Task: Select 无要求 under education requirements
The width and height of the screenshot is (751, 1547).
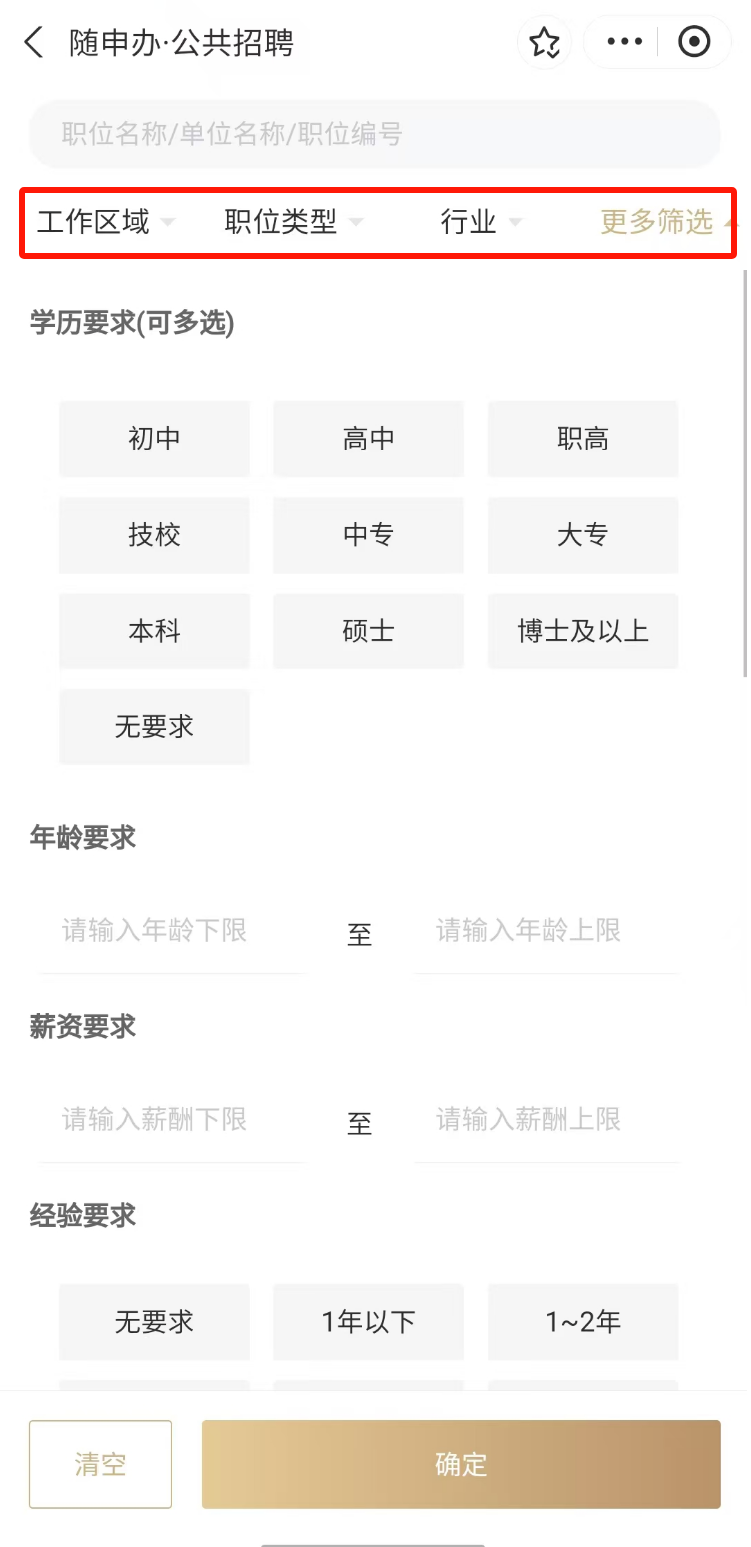Action: pos(154,727)
